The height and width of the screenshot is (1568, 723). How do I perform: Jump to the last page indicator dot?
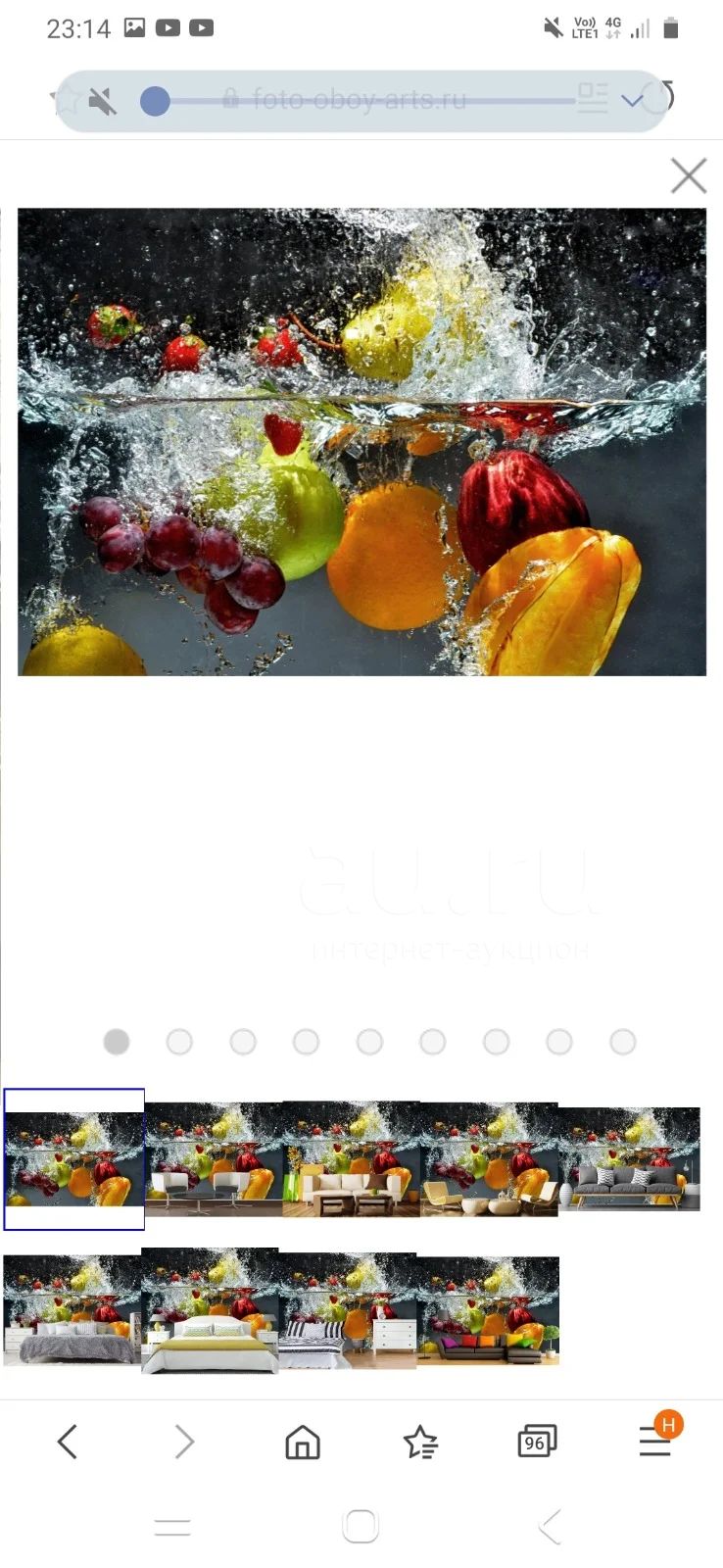click(x=623, y=1042)
